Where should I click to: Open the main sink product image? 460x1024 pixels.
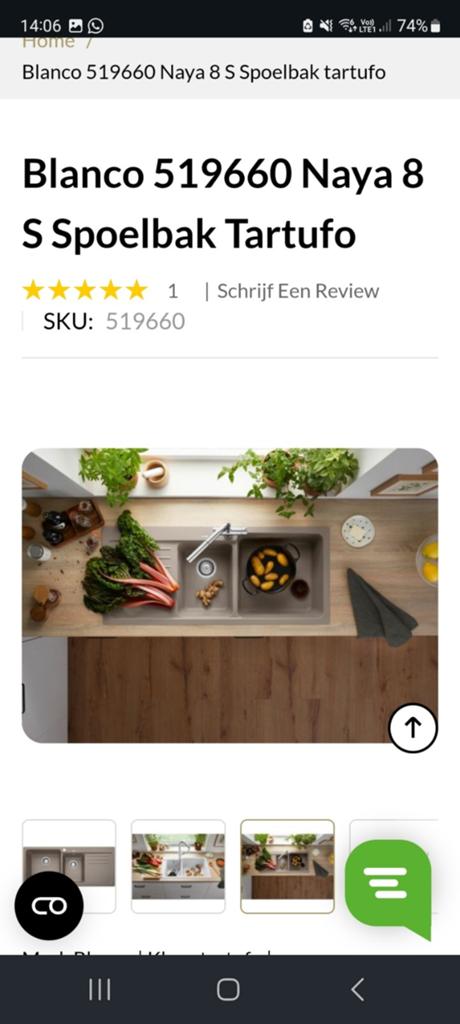point(230,595)
